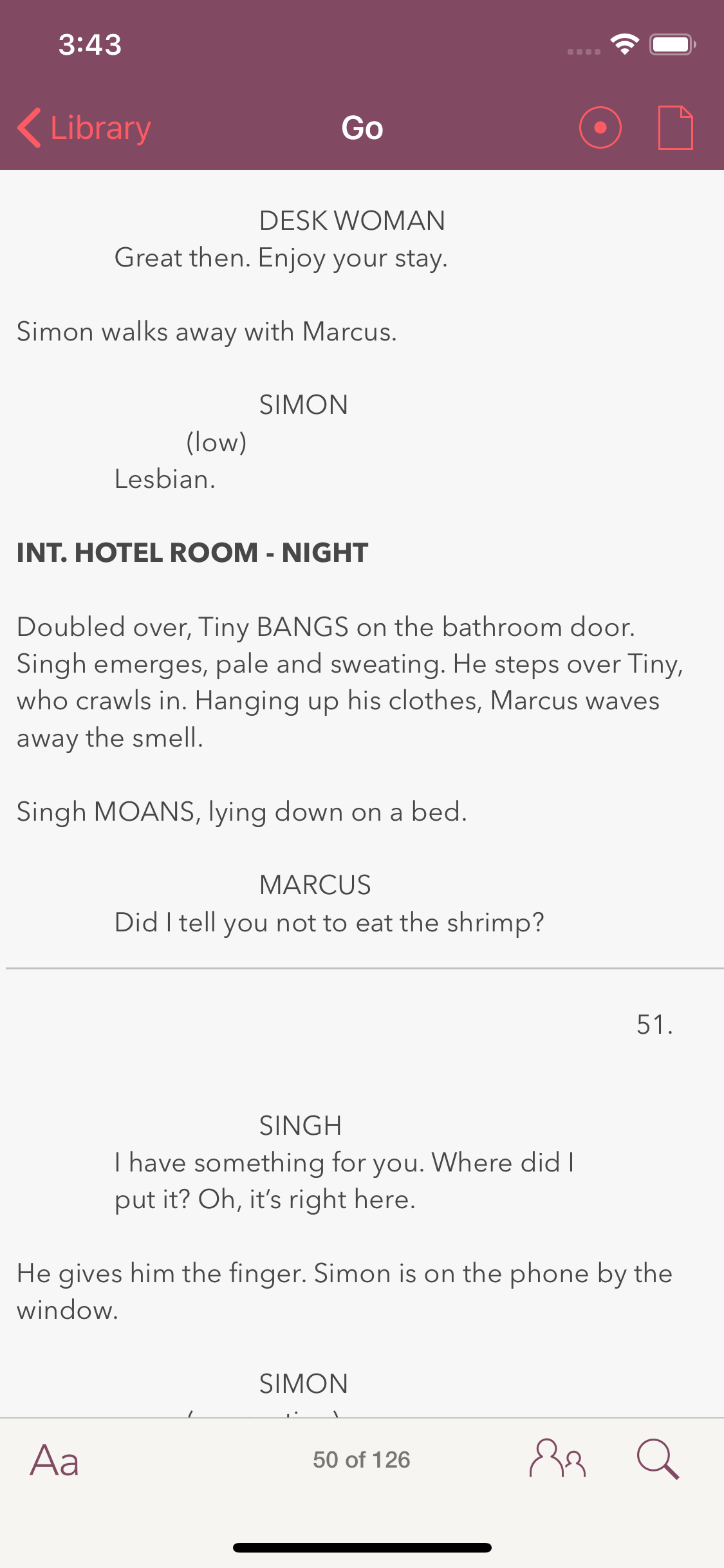The height and width of the screenshot is (1568, 724).
Task: Tap the record circle icon
Action: pyautogui.click(x=600, y=127)
